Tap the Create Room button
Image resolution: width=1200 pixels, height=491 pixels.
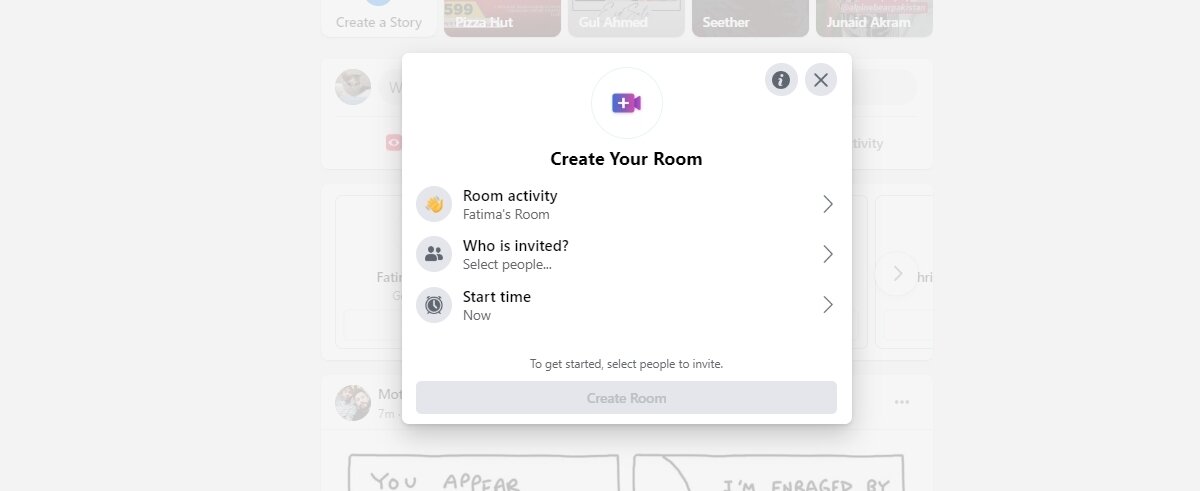pos(626,398)
